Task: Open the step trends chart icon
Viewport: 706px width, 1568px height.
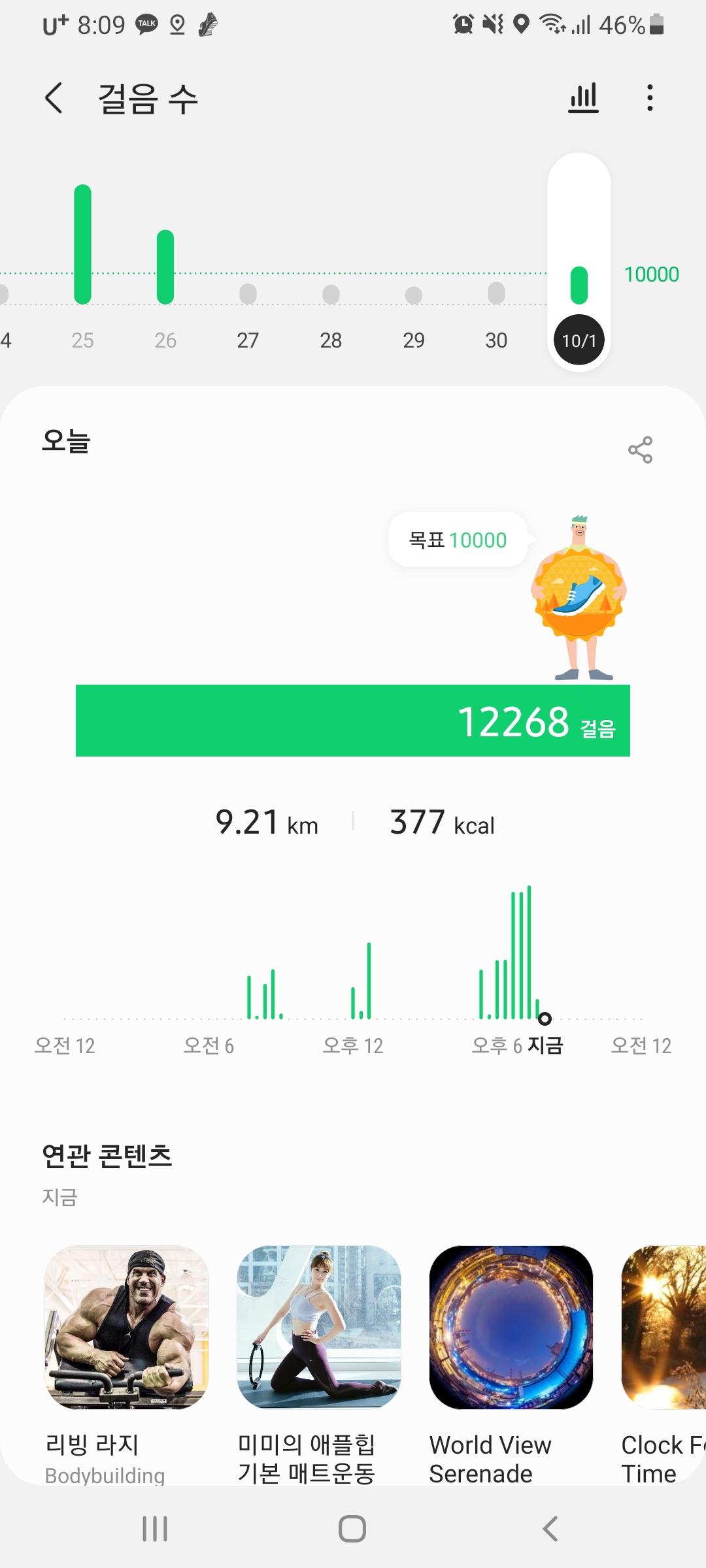Action: (x=583, y=98)
